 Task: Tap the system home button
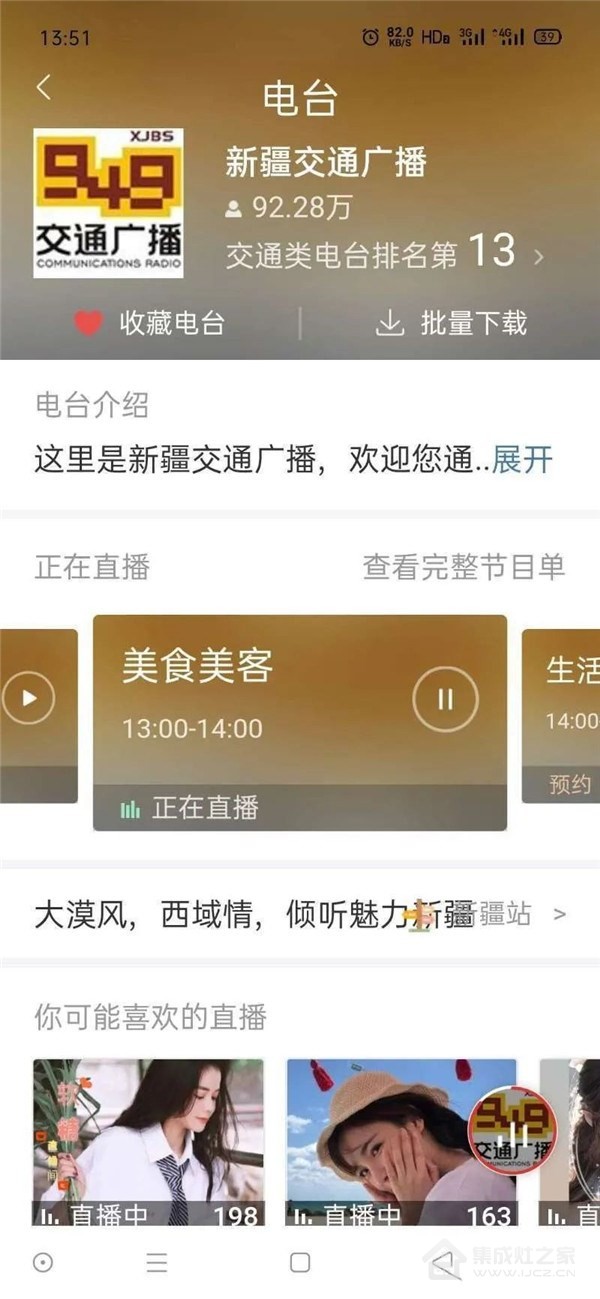click(300, 1263)
